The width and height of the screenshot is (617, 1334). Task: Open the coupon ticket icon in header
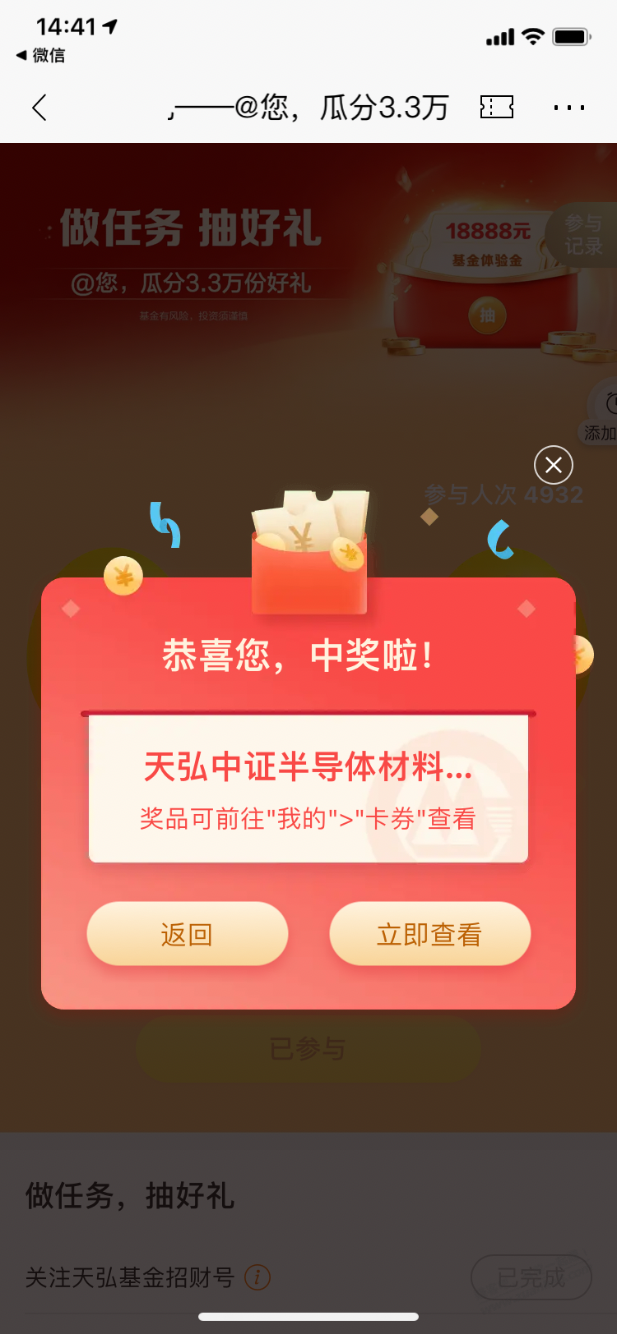coord(497,108)
